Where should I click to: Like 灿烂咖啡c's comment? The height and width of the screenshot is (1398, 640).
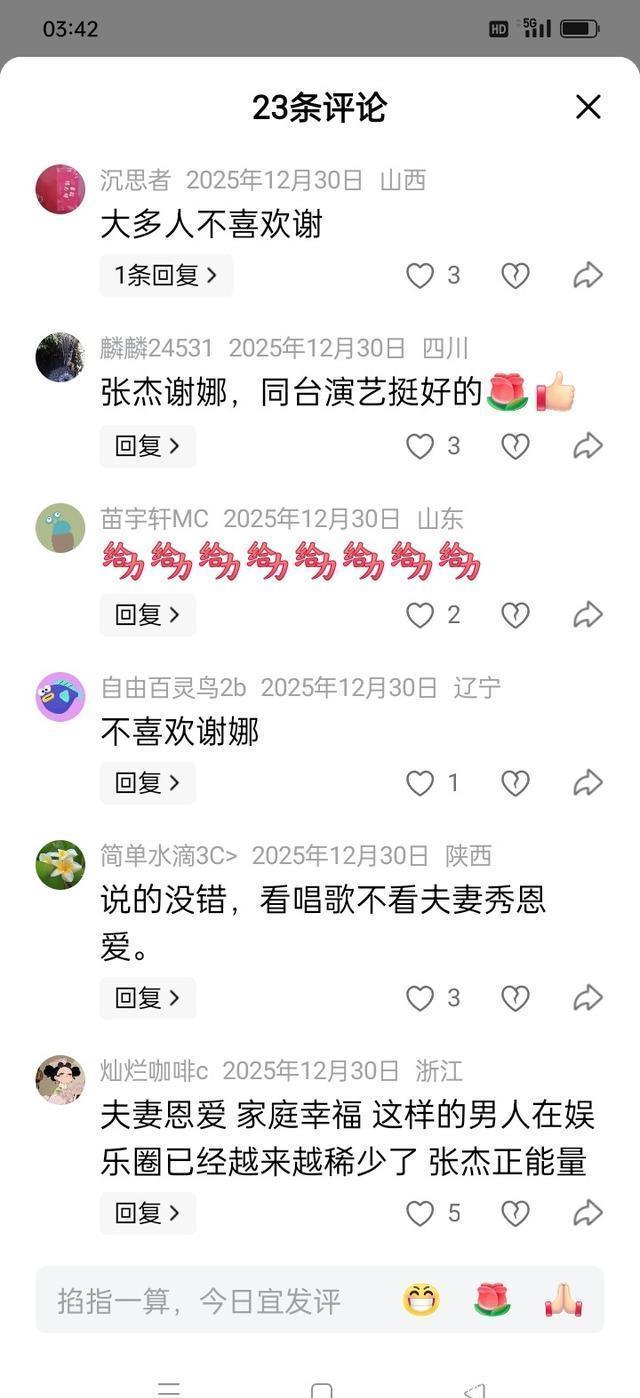[420, 1213]
